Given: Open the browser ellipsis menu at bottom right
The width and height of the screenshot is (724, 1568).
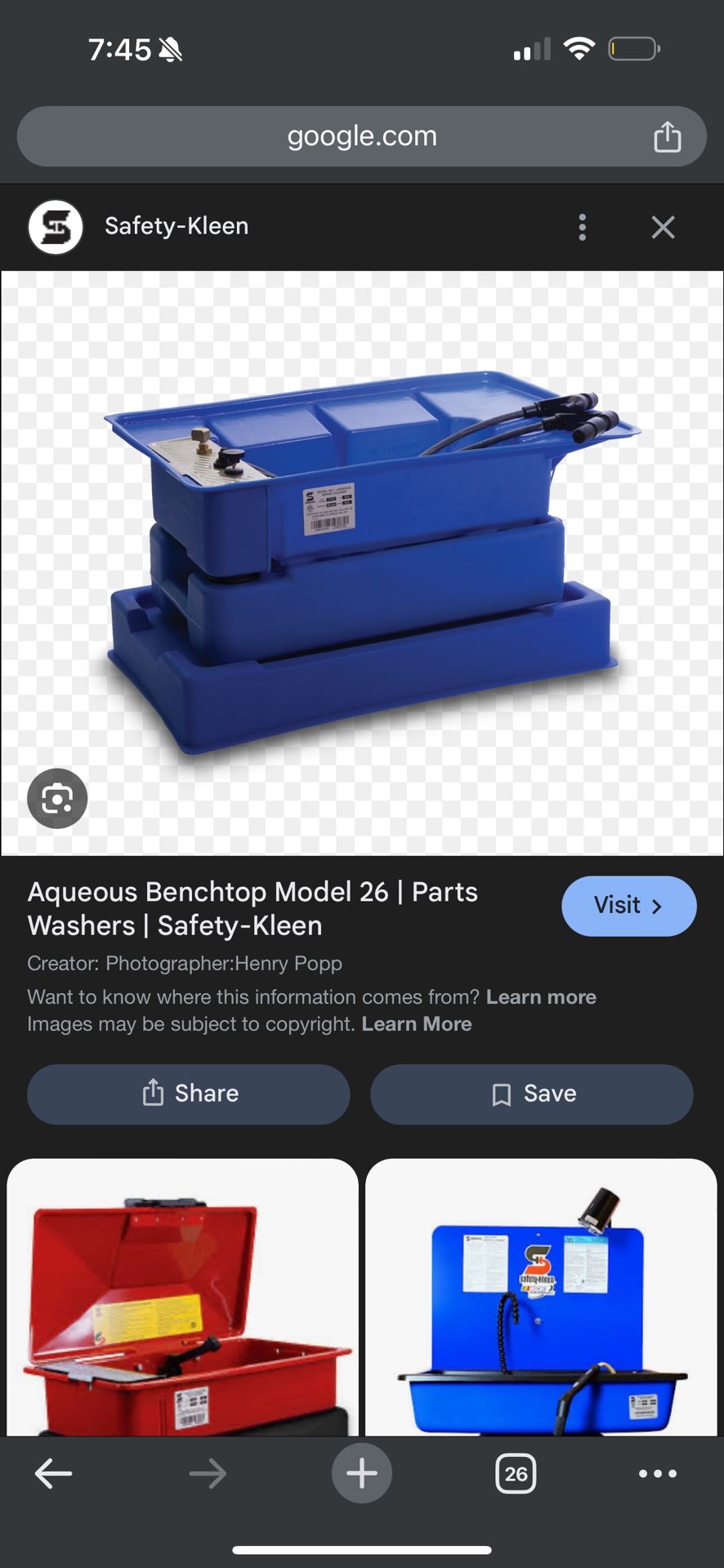Looking at the screenshot, I should point(656,1473).
